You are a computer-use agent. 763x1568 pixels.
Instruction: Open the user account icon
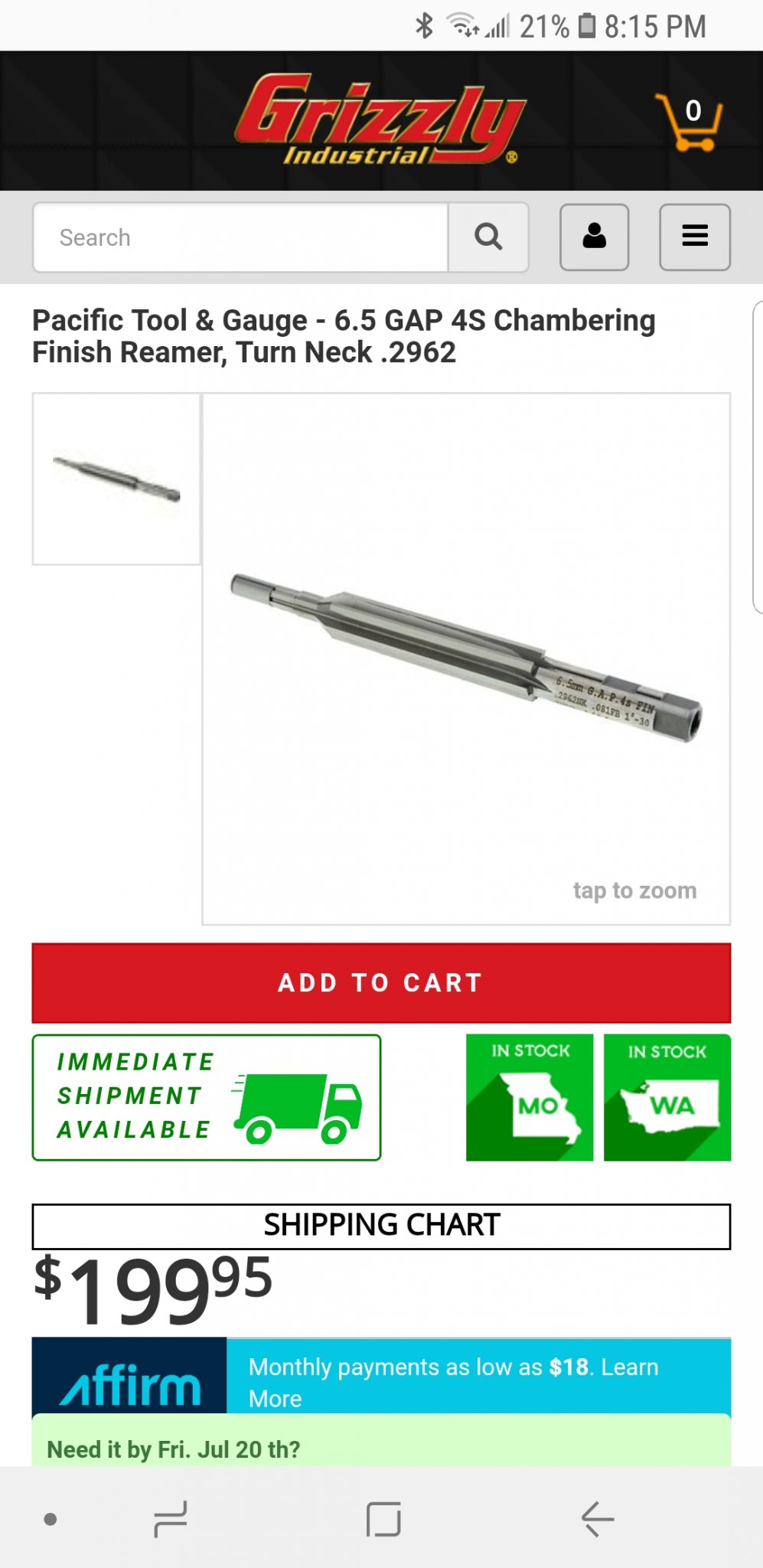point(595,237)
